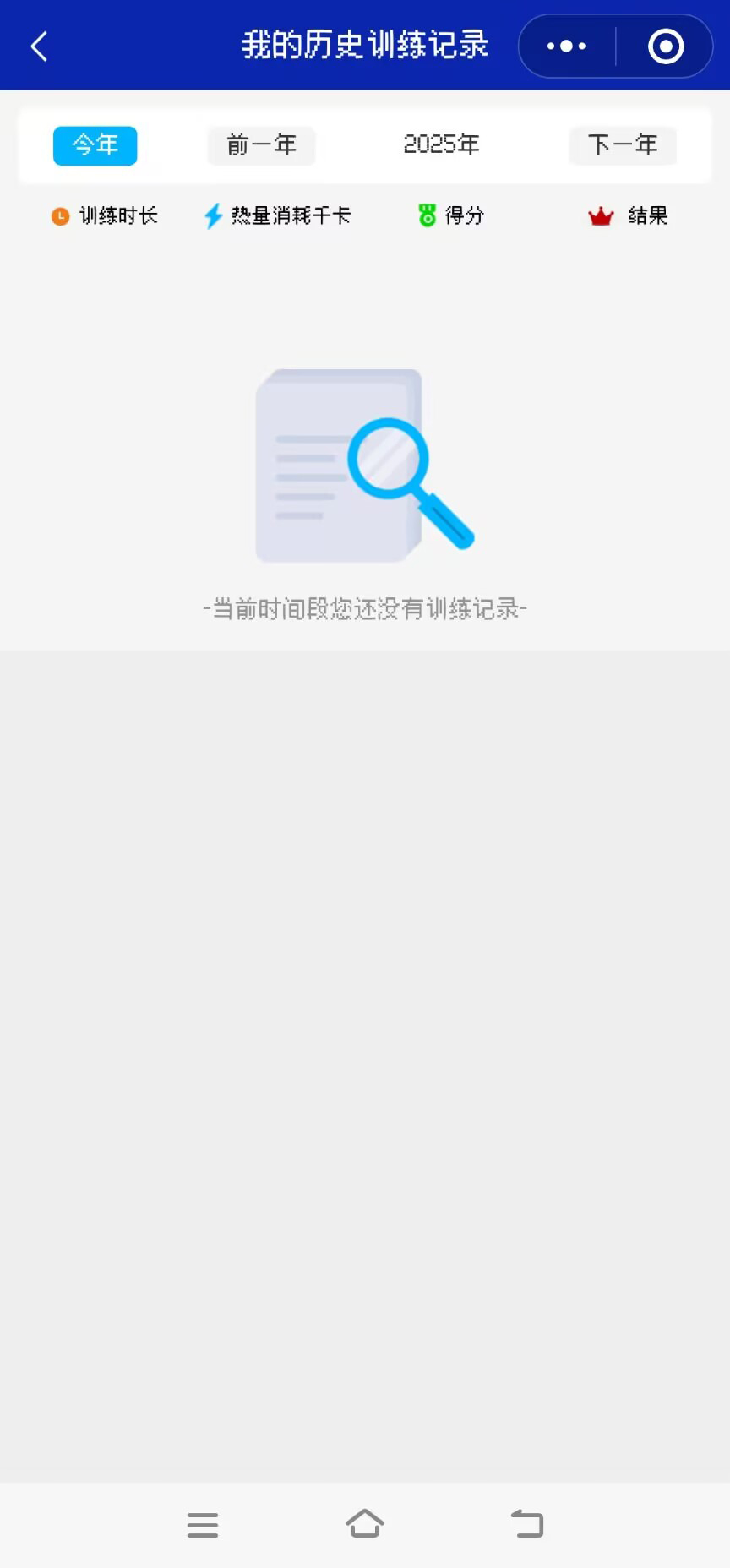Select the 今年 filter button

pos(95,145)
